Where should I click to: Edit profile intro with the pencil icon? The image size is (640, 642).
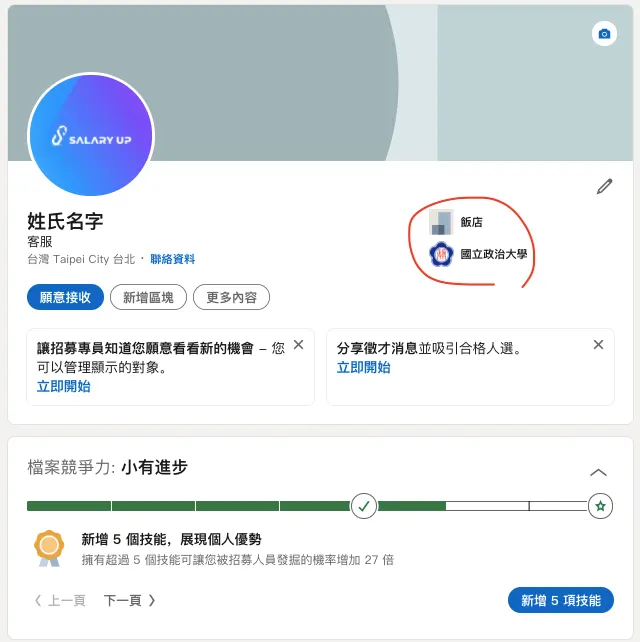click(604, 186)
